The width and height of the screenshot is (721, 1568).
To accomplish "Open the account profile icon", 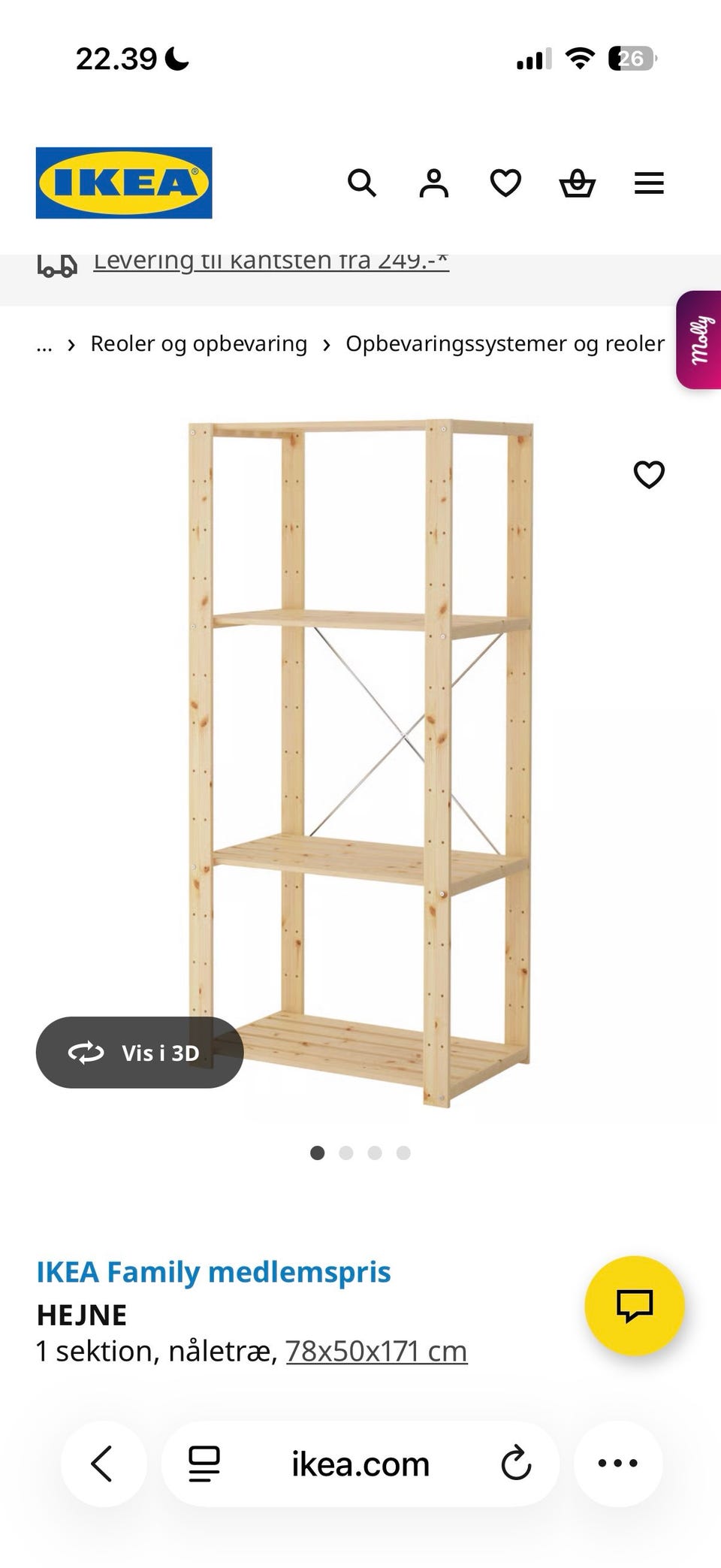I will pyautogui.click(x=435, y=183).
